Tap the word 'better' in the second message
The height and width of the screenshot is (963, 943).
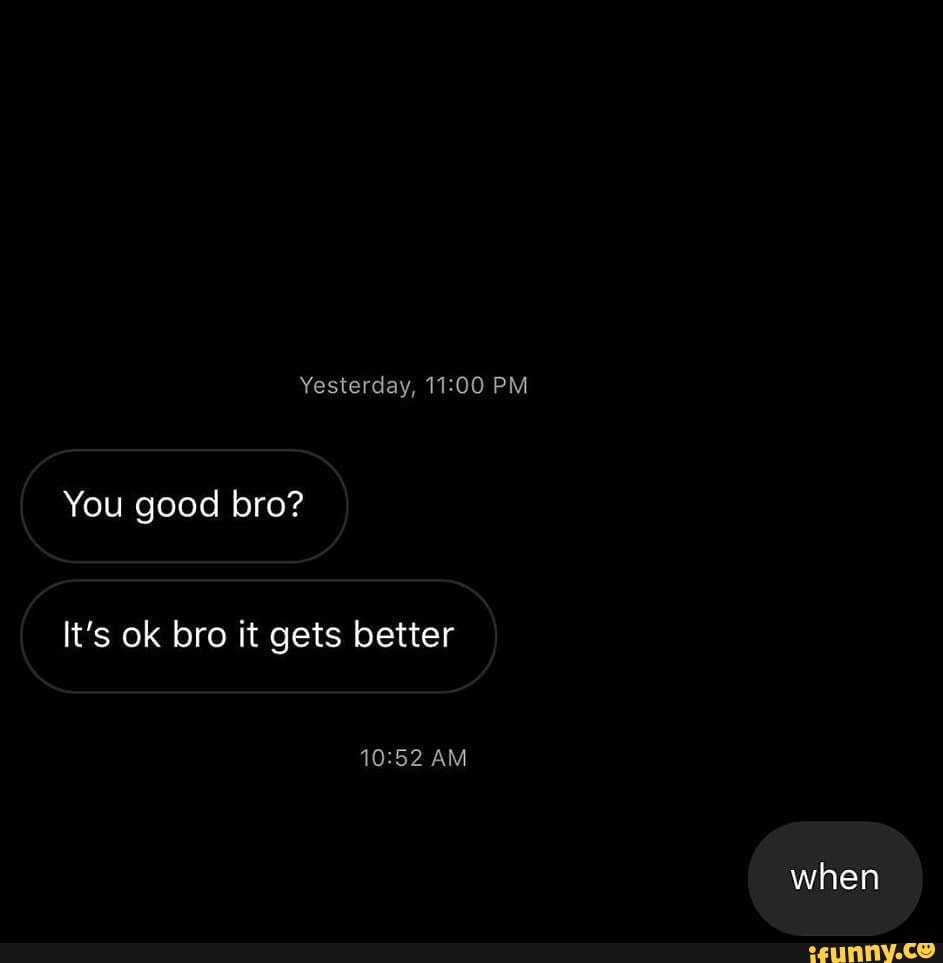coord(409,634)
